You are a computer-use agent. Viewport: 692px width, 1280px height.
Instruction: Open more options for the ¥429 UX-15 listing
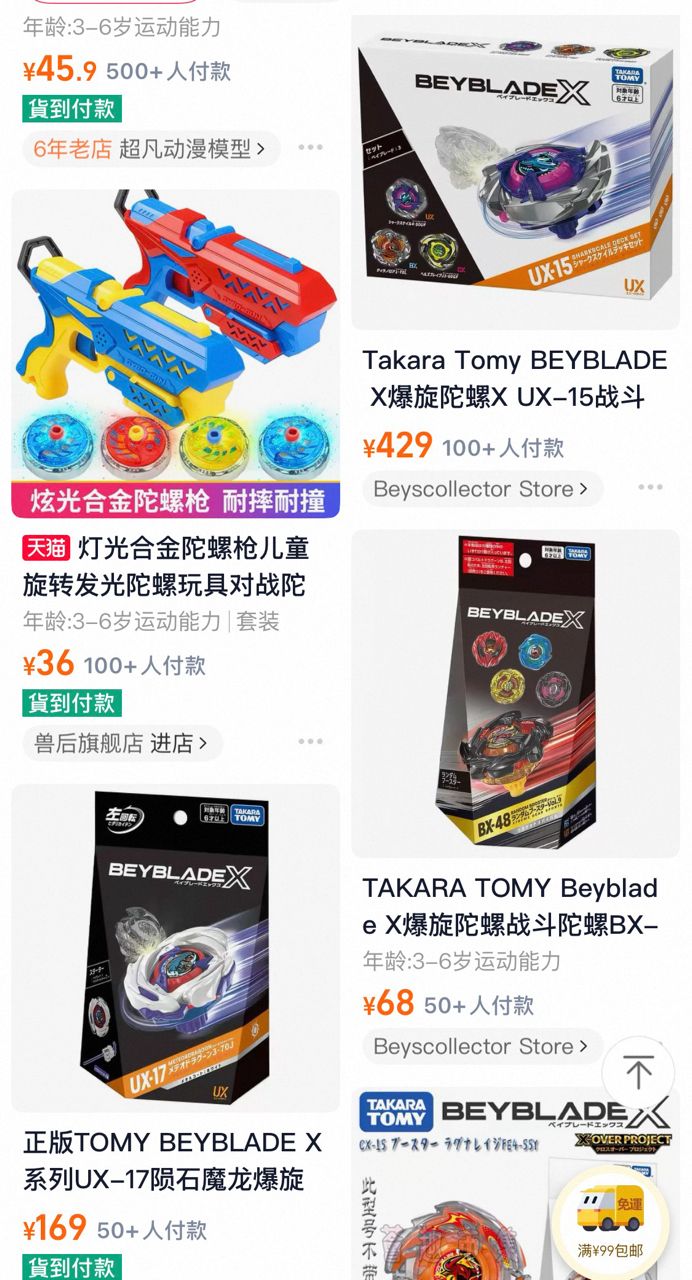coord(650,488)
